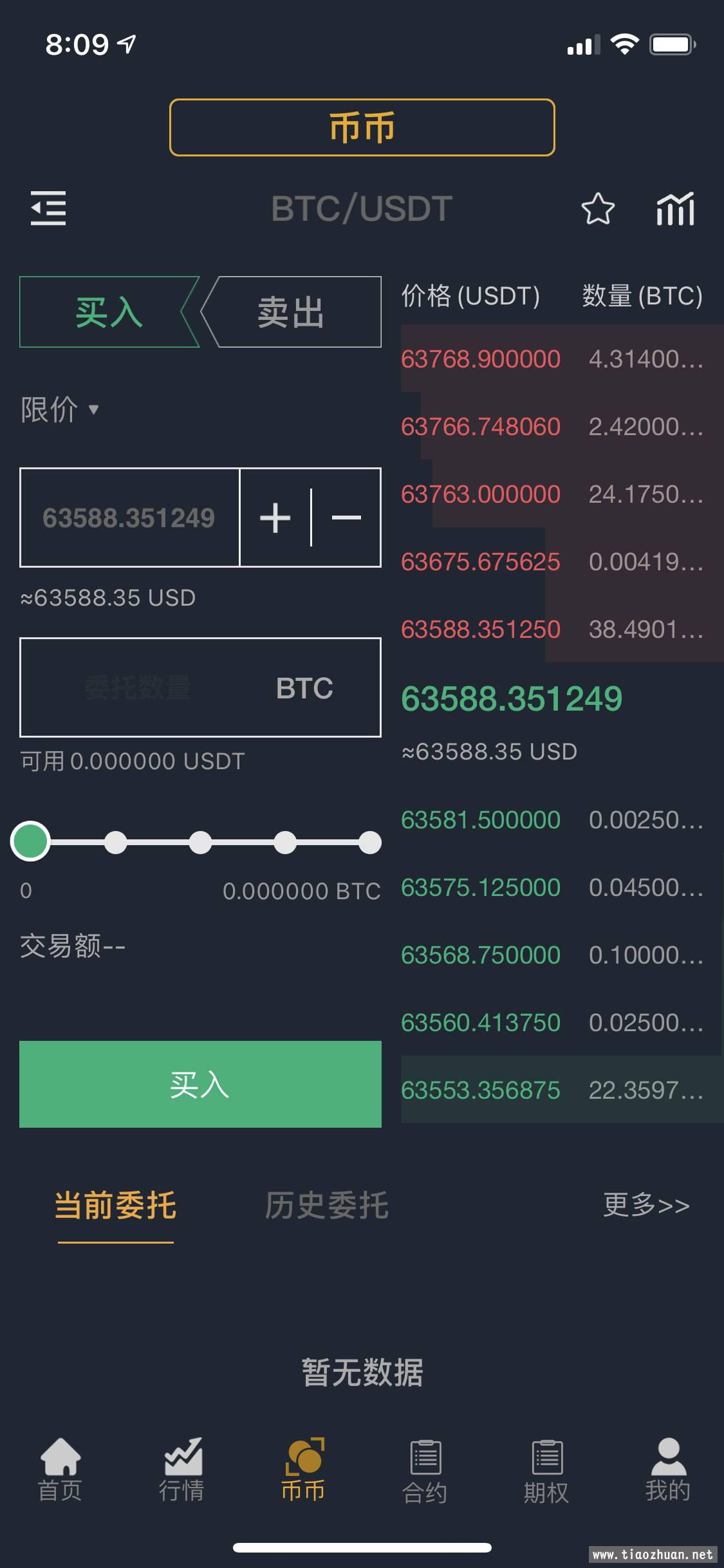Viewport: 724px width, 1568px height.
Task: Tap the green 买入 submit button
Action: [200, 1085]
